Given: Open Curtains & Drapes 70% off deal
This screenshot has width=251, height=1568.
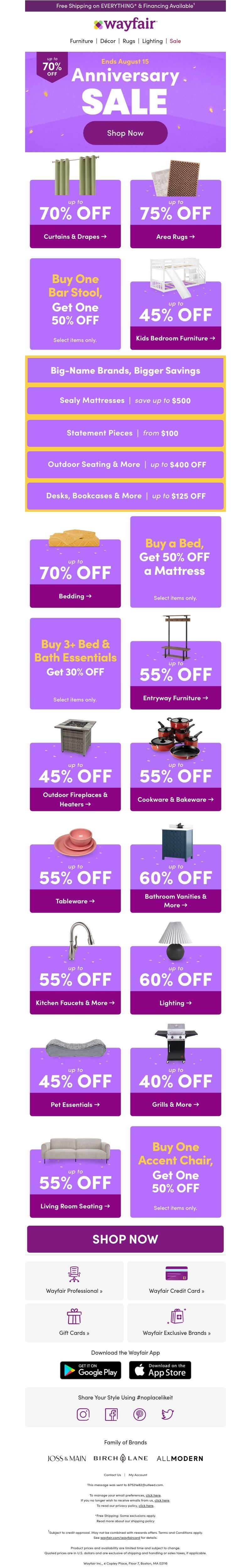Looking at the screenshot, I should (x=75, y=236).
